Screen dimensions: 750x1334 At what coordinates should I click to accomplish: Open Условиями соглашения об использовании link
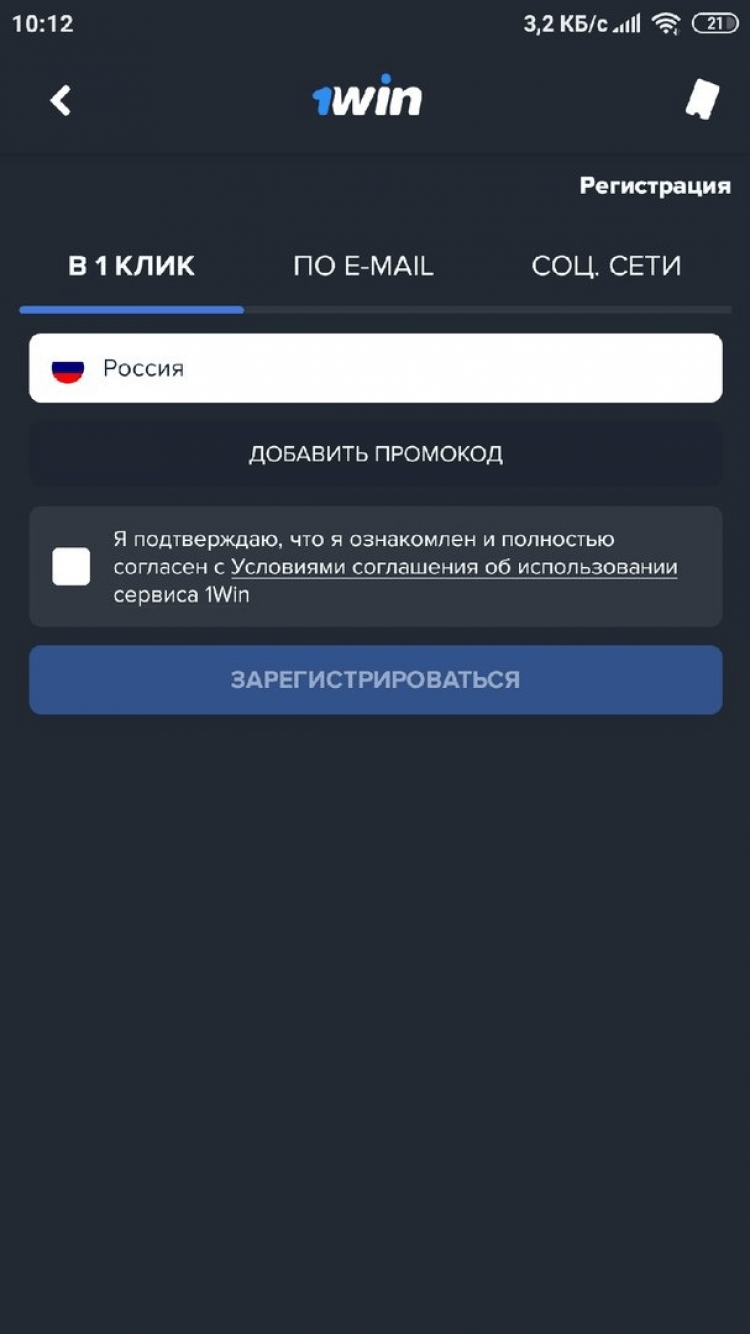454,568
